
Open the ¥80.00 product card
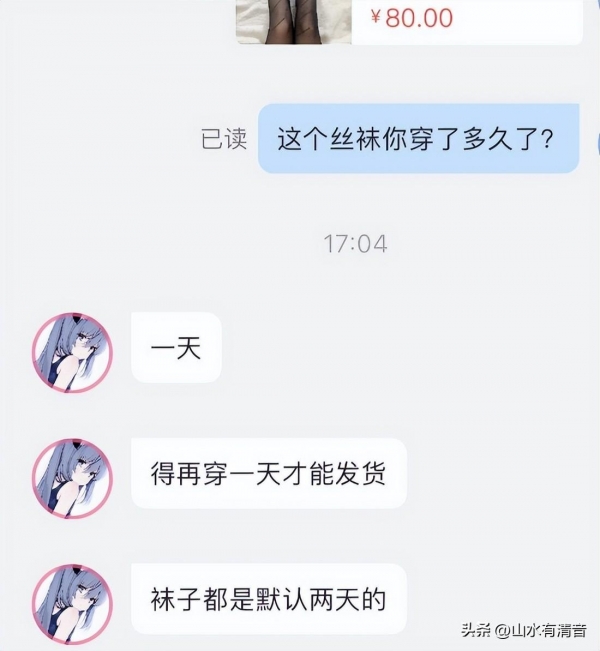[x=408, y=20]
